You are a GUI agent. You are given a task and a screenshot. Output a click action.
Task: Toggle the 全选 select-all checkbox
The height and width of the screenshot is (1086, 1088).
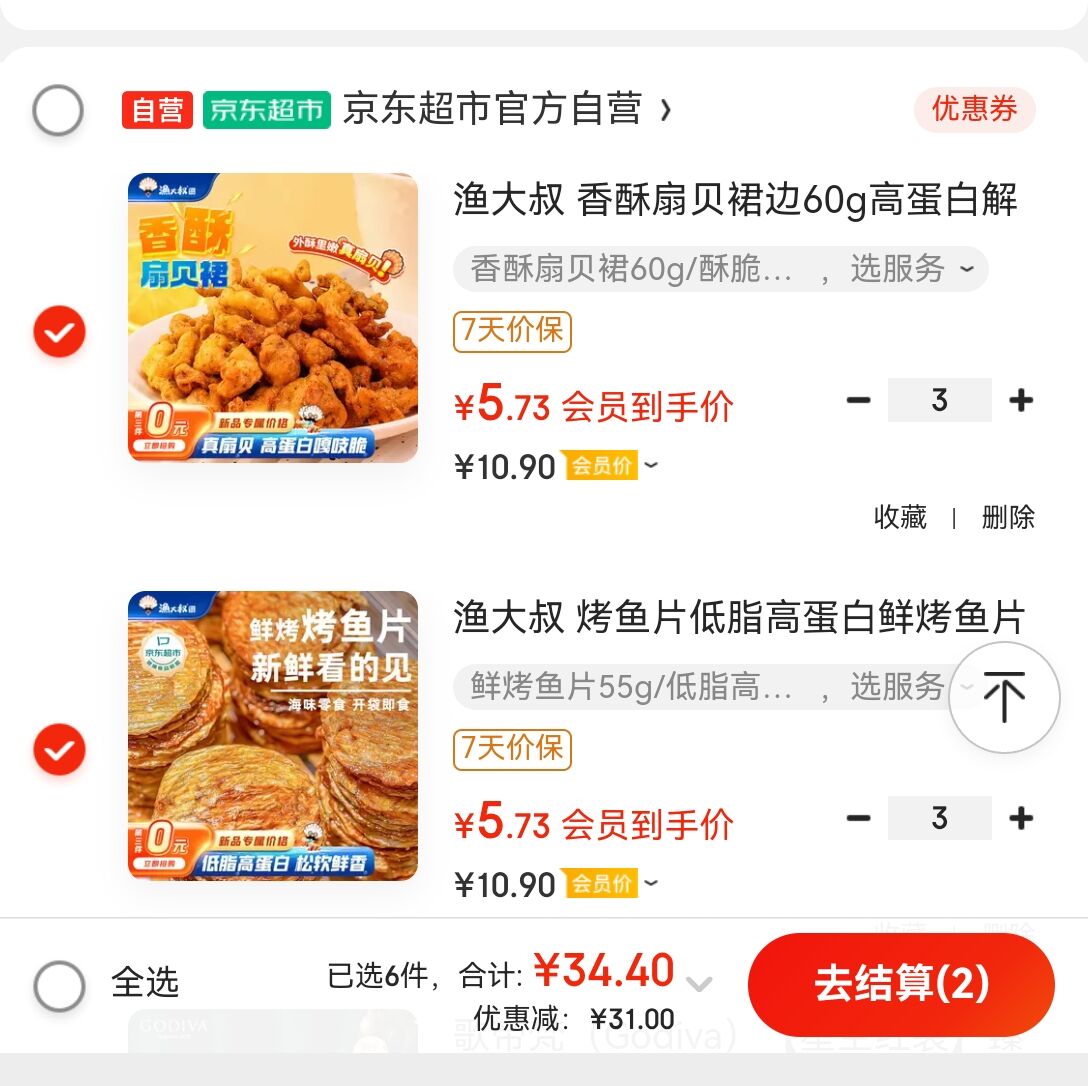point(59,986)
